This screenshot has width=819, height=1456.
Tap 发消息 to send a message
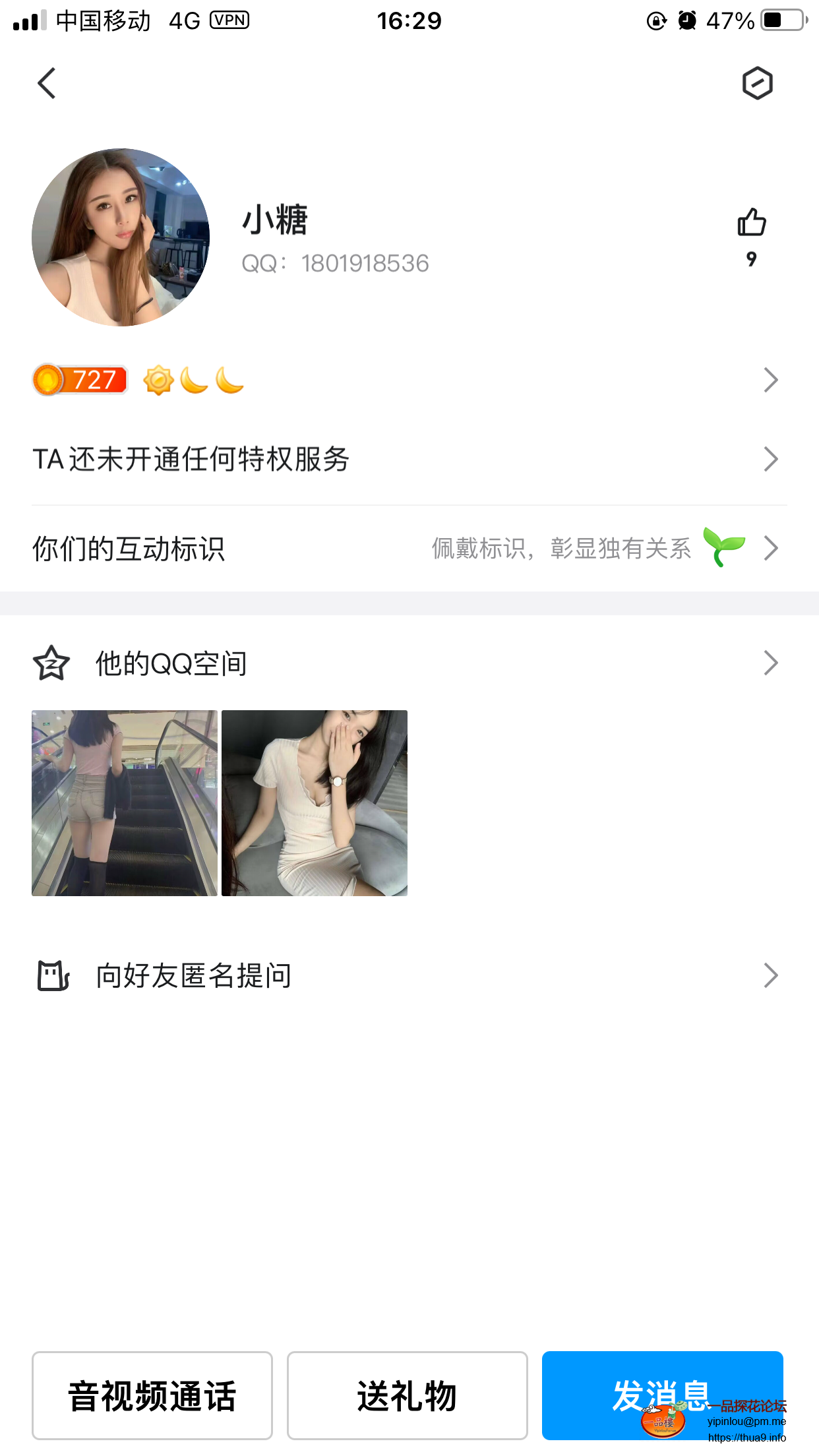click(662, 1394)
